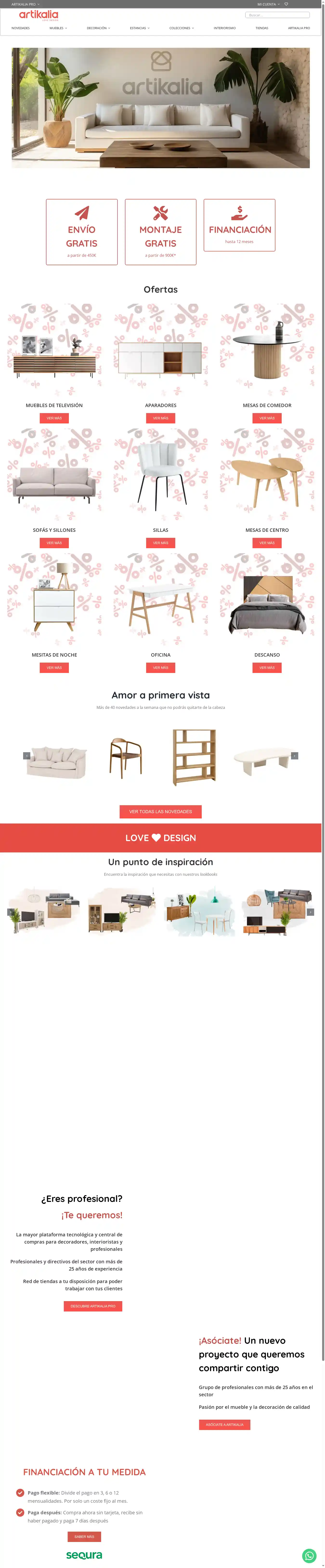
Task: Tap Ver Más under Aparadores
Action: [x=161, y=418]
